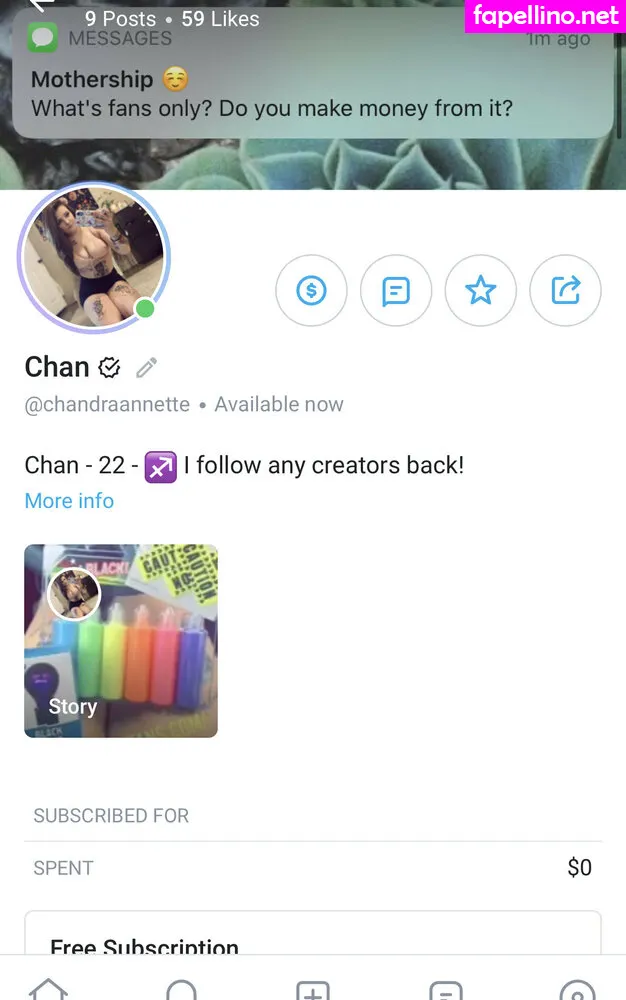Add Chan to favorites with the star
Viewport: 626px width, 1000px height.
coord(481,291)
